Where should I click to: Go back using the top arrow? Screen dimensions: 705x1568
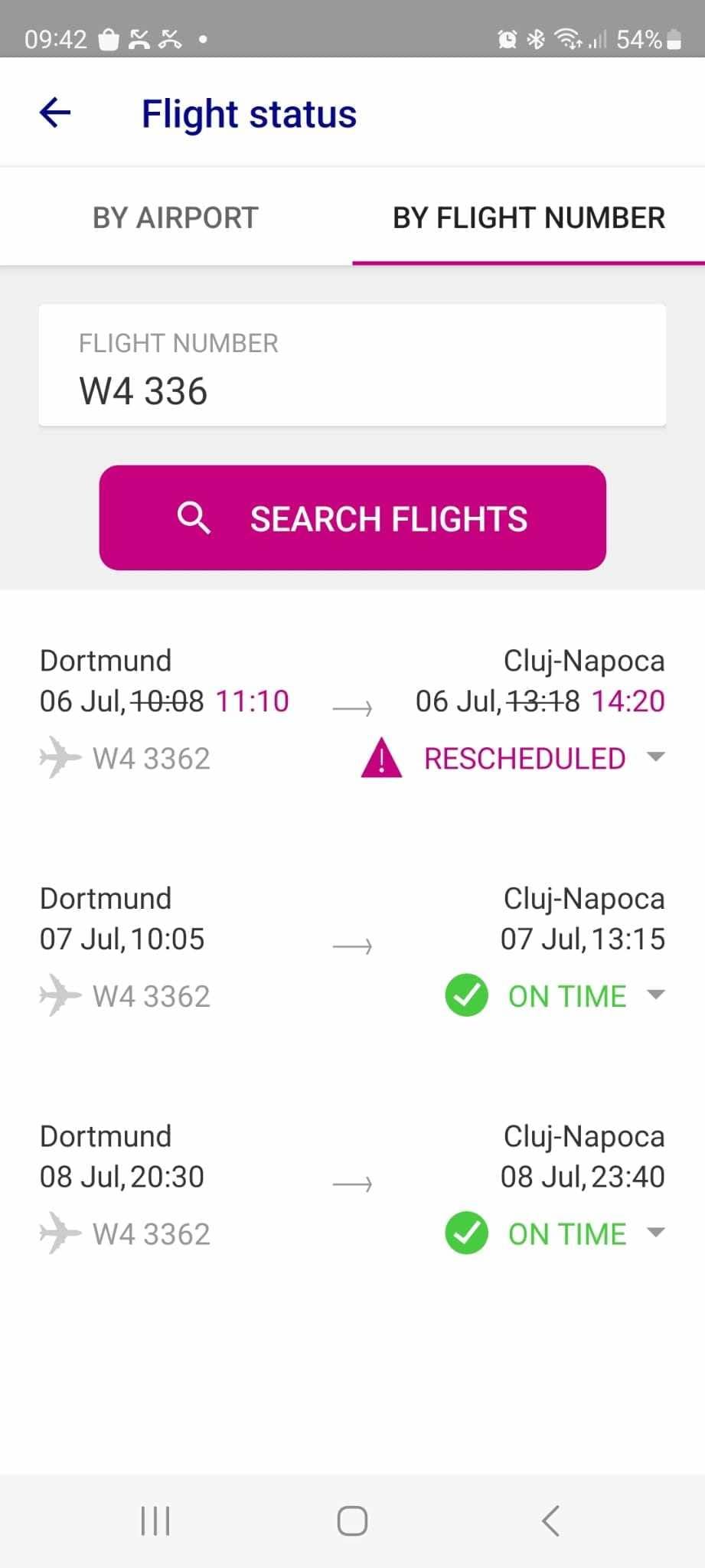tap(55, 113)
